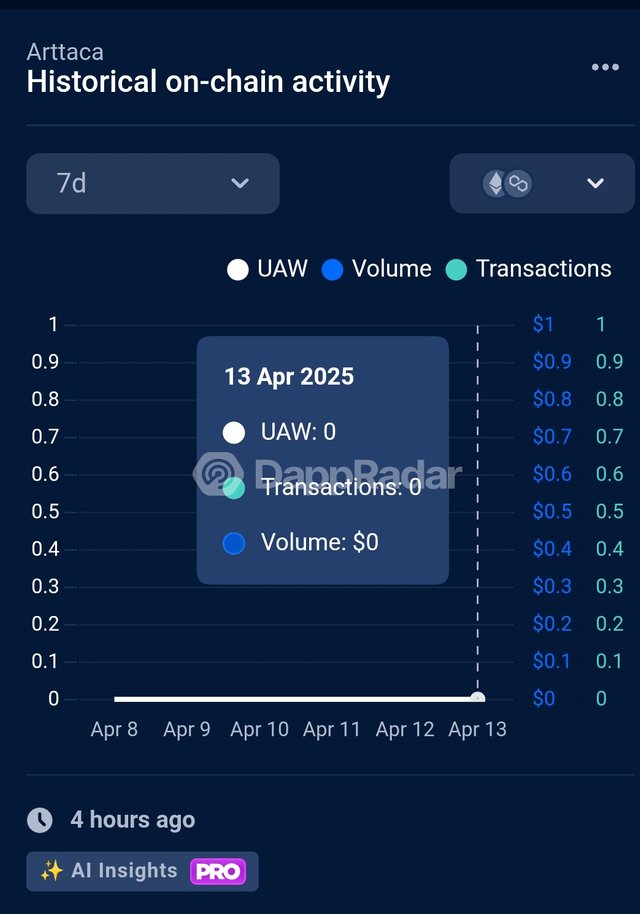Viewport: 640px width, 914px height.
Task: Toggle the UAW series in the legend
Action: click(268, 269)
